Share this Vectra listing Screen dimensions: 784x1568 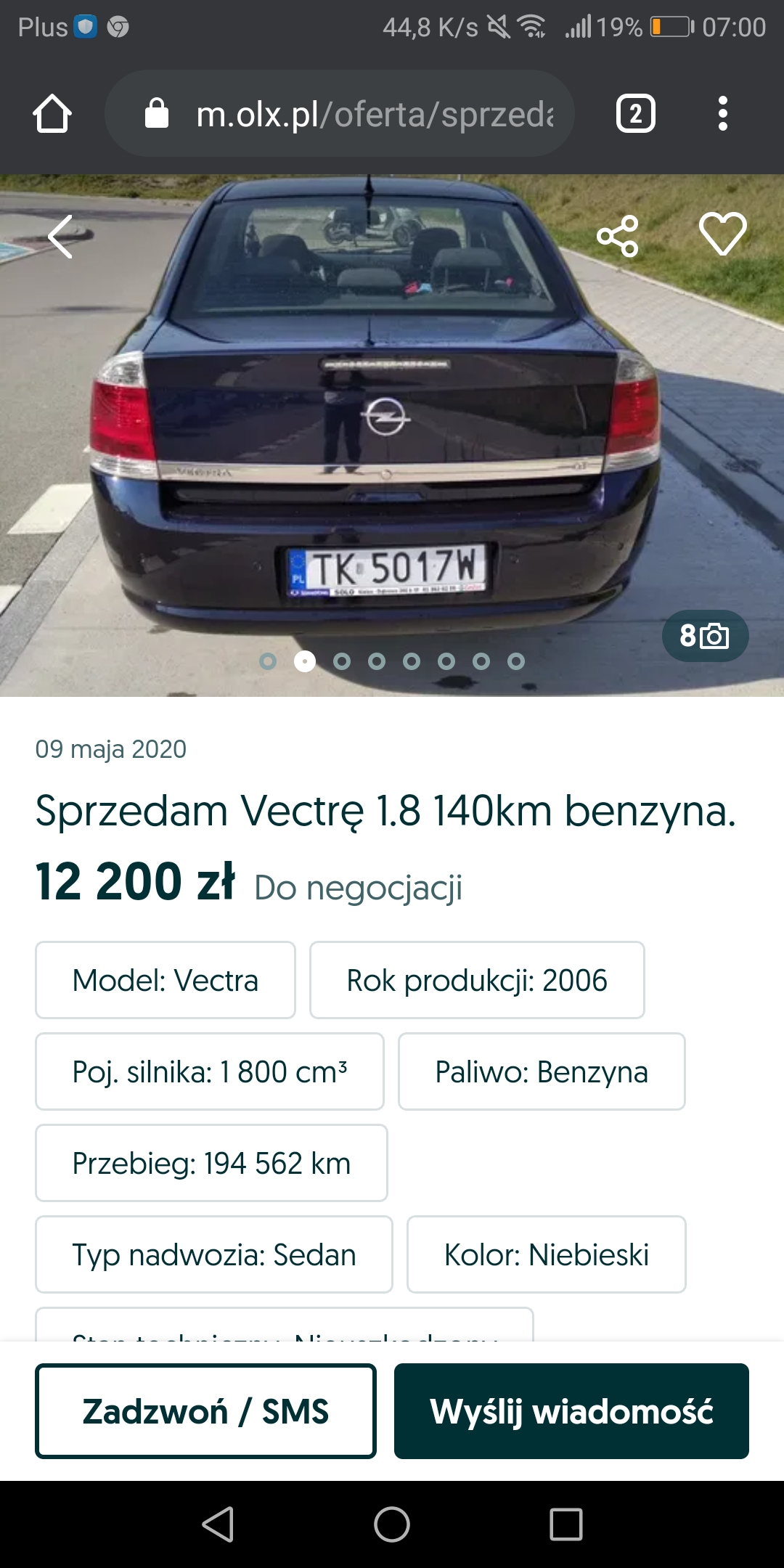click(x=617, y=237)
